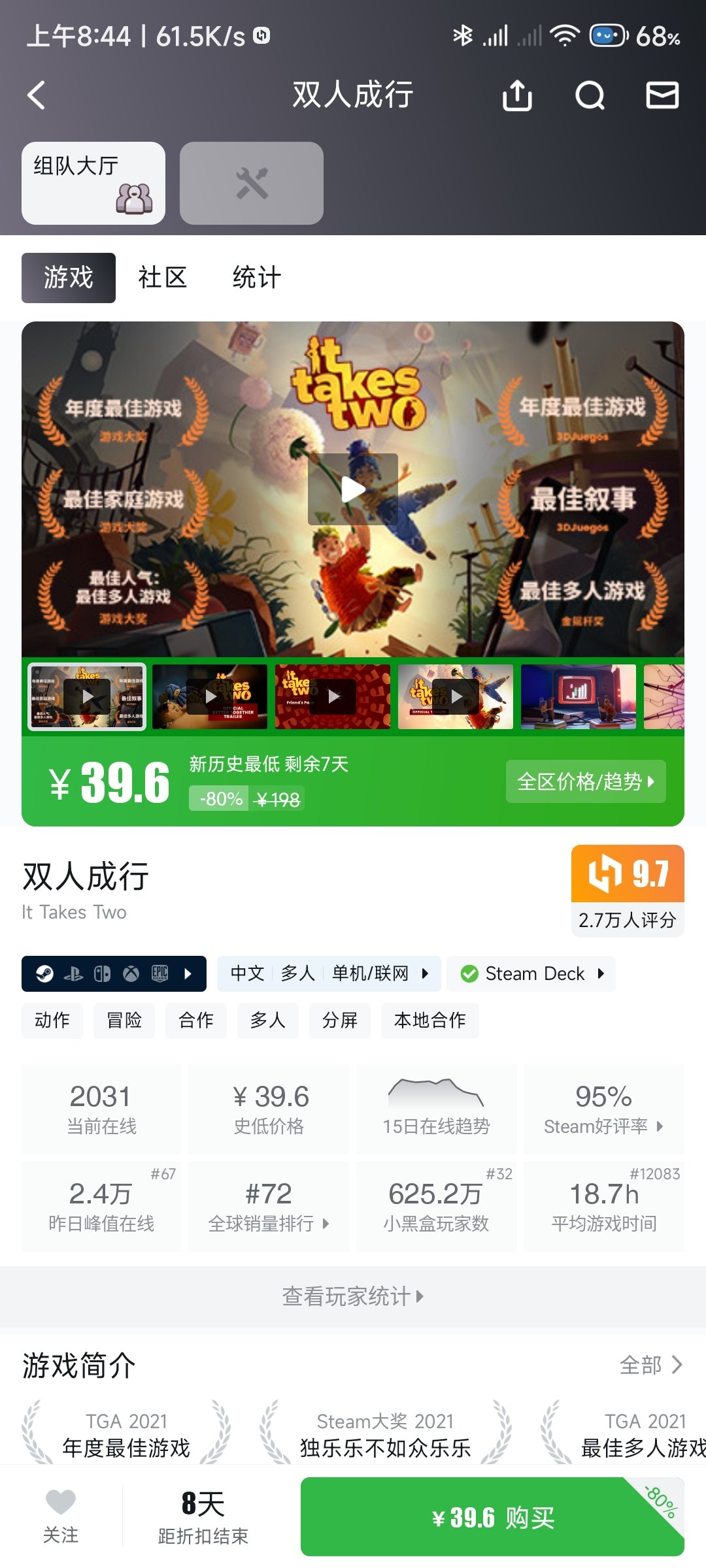The width and height of the screenshot is (706, 1568).
Task: Open 全区价格/趋势 price trends
Action: (585, 781)
